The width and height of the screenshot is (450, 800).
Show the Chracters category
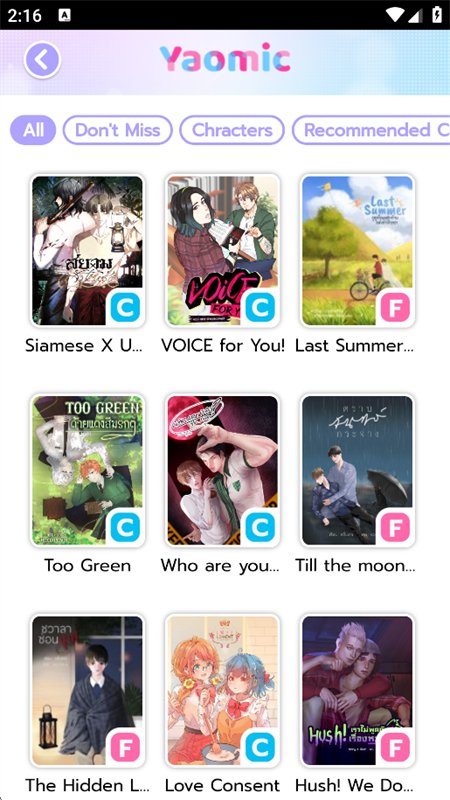click(232, 130)
